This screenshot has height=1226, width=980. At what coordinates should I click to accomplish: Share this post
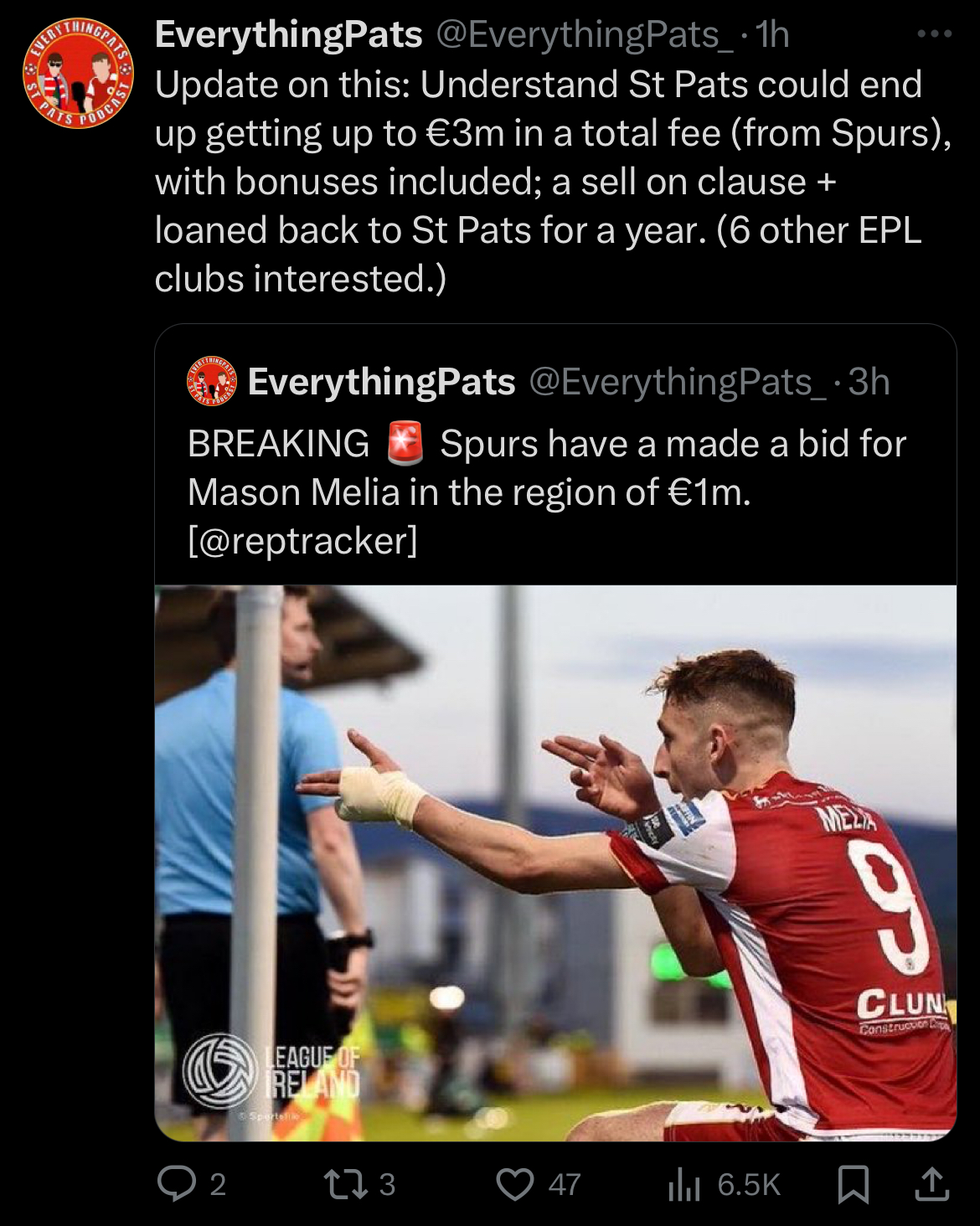pos(931,1183)
